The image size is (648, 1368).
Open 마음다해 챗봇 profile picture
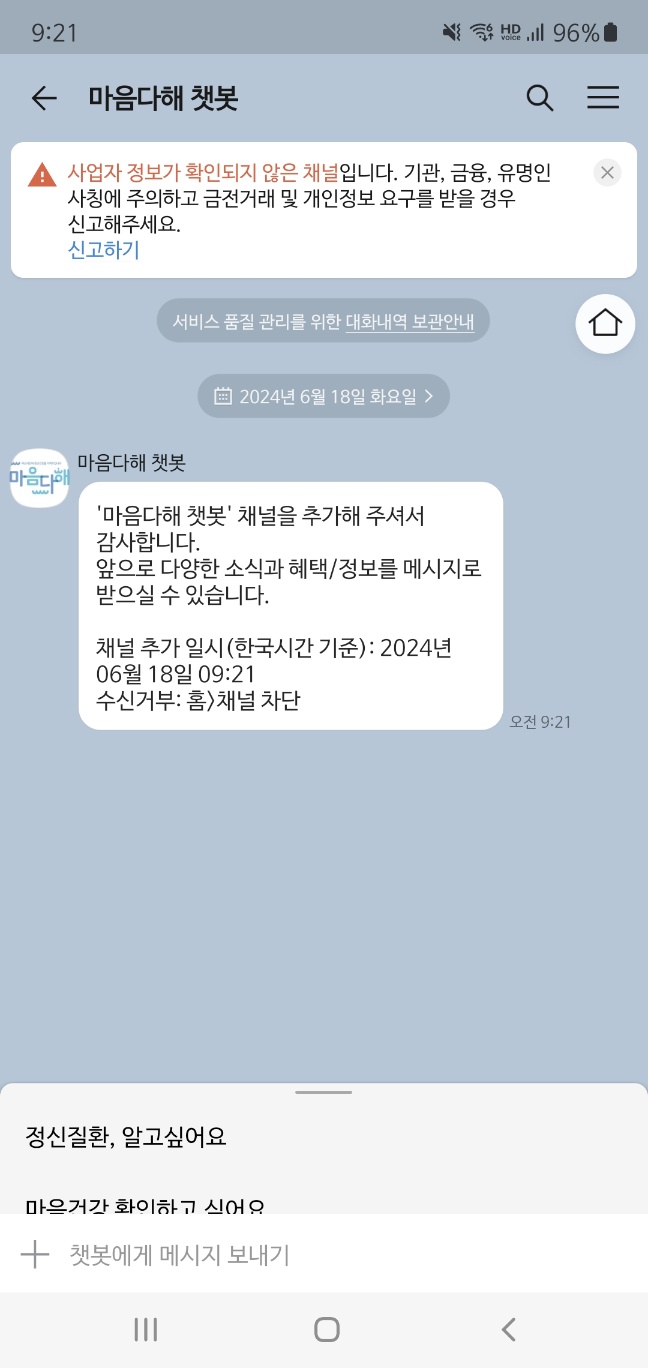(40, 478)
